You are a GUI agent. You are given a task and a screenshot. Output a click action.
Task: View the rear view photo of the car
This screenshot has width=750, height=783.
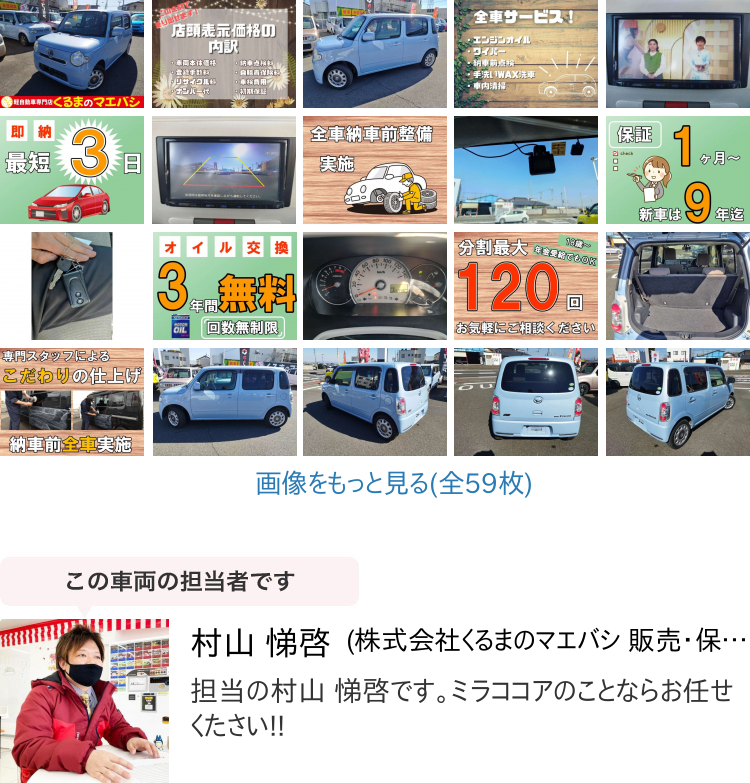(526, 402)
